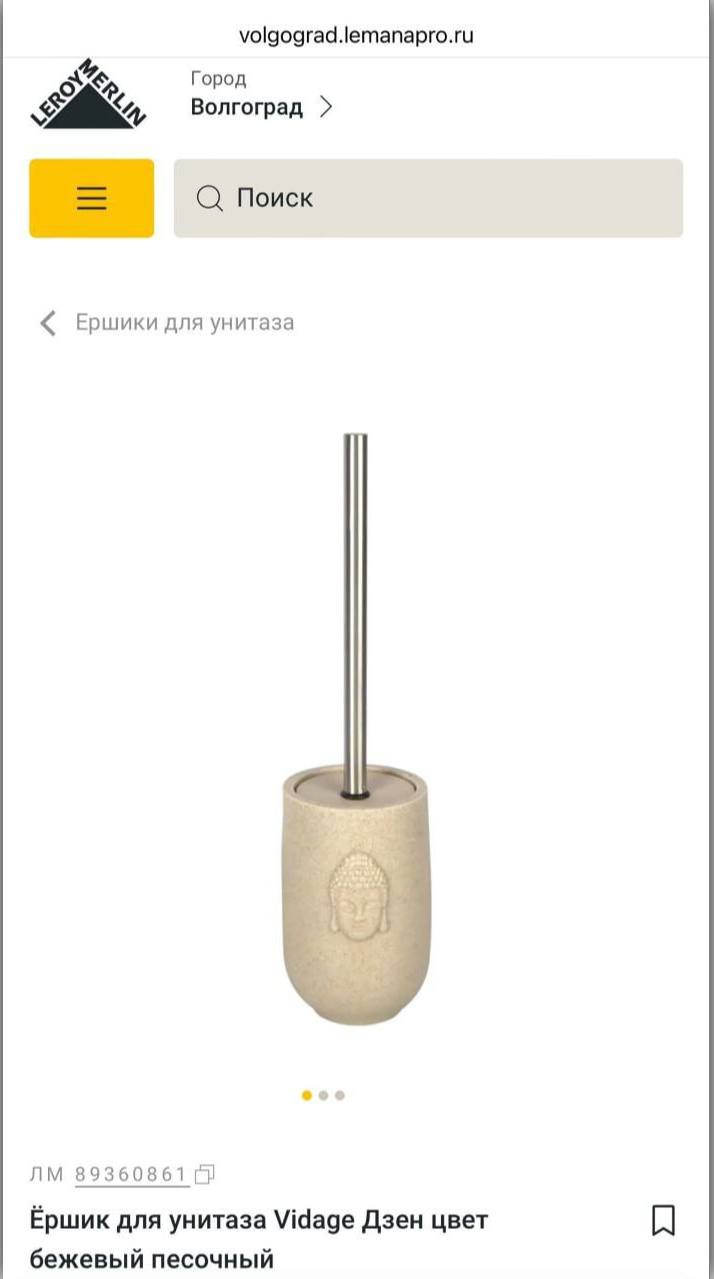Go back to Ершики для унитаза
Screen dimensions: 714x1279
[167, 322]
